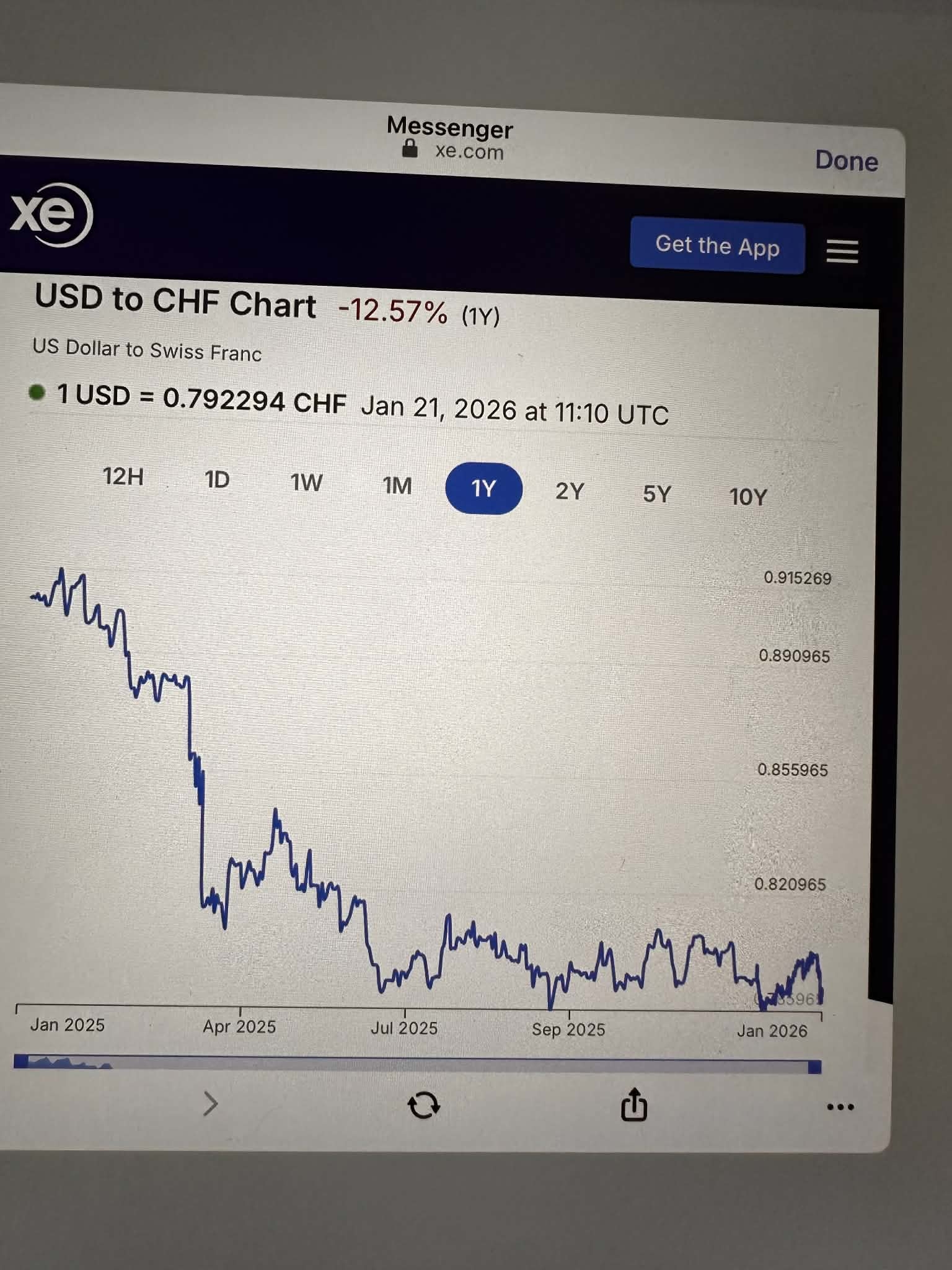
Task: Reload the xe.com page
Action: [423, 1106]
